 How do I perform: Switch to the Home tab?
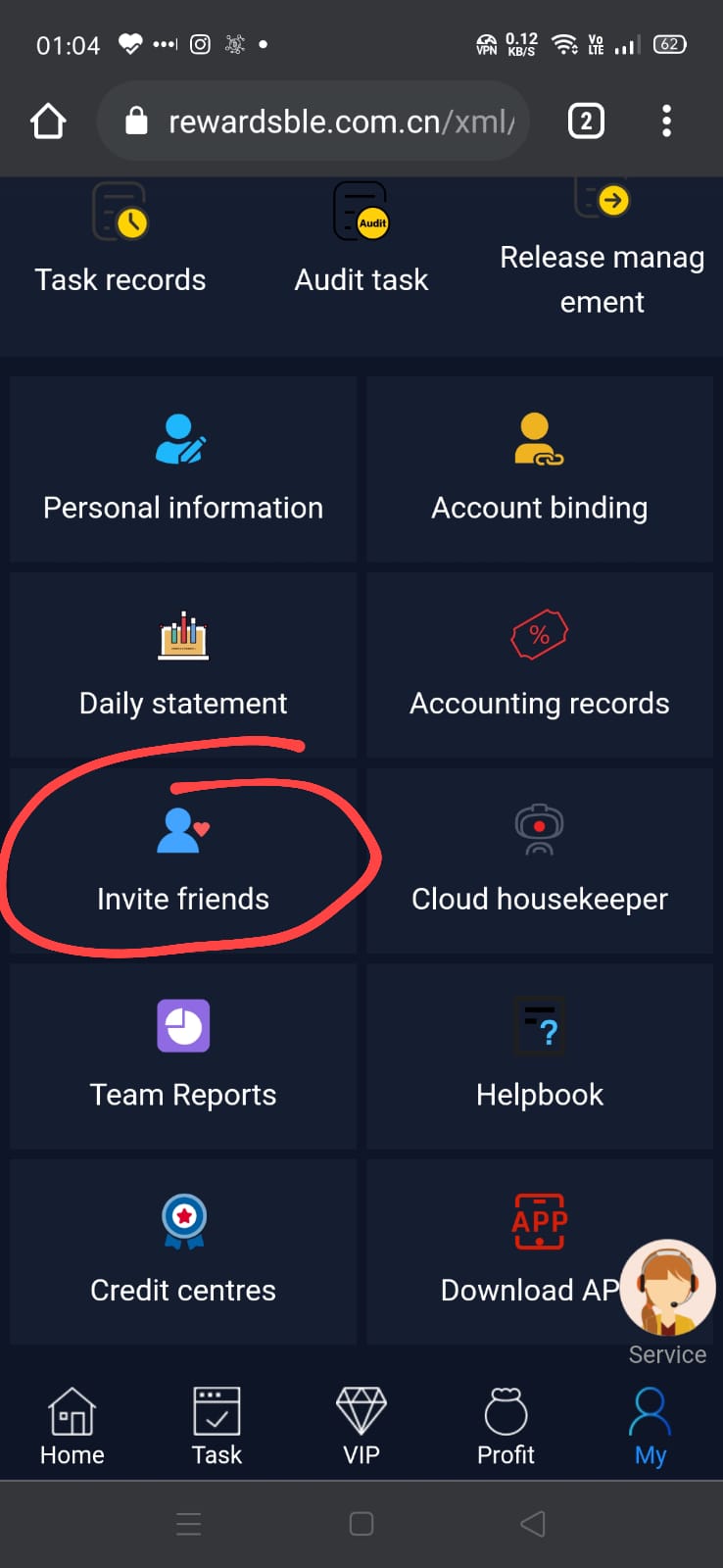(x=72, y=1426)
